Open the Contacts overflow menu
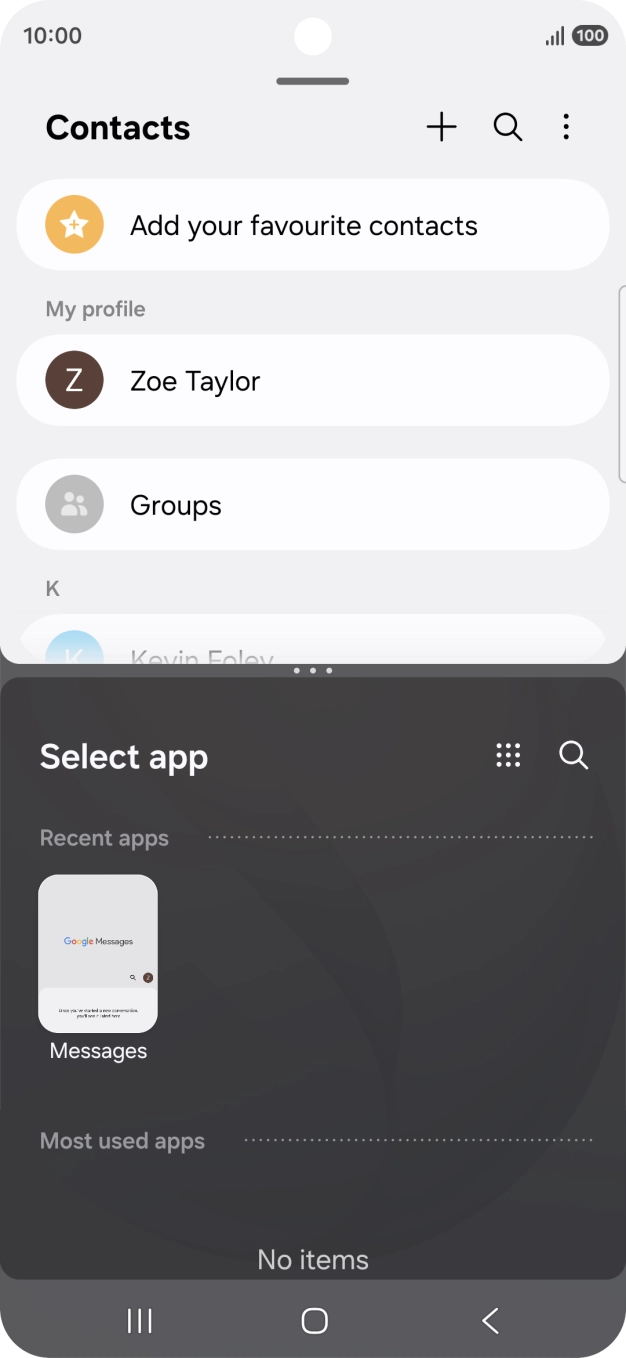 (x=566, y=127)
